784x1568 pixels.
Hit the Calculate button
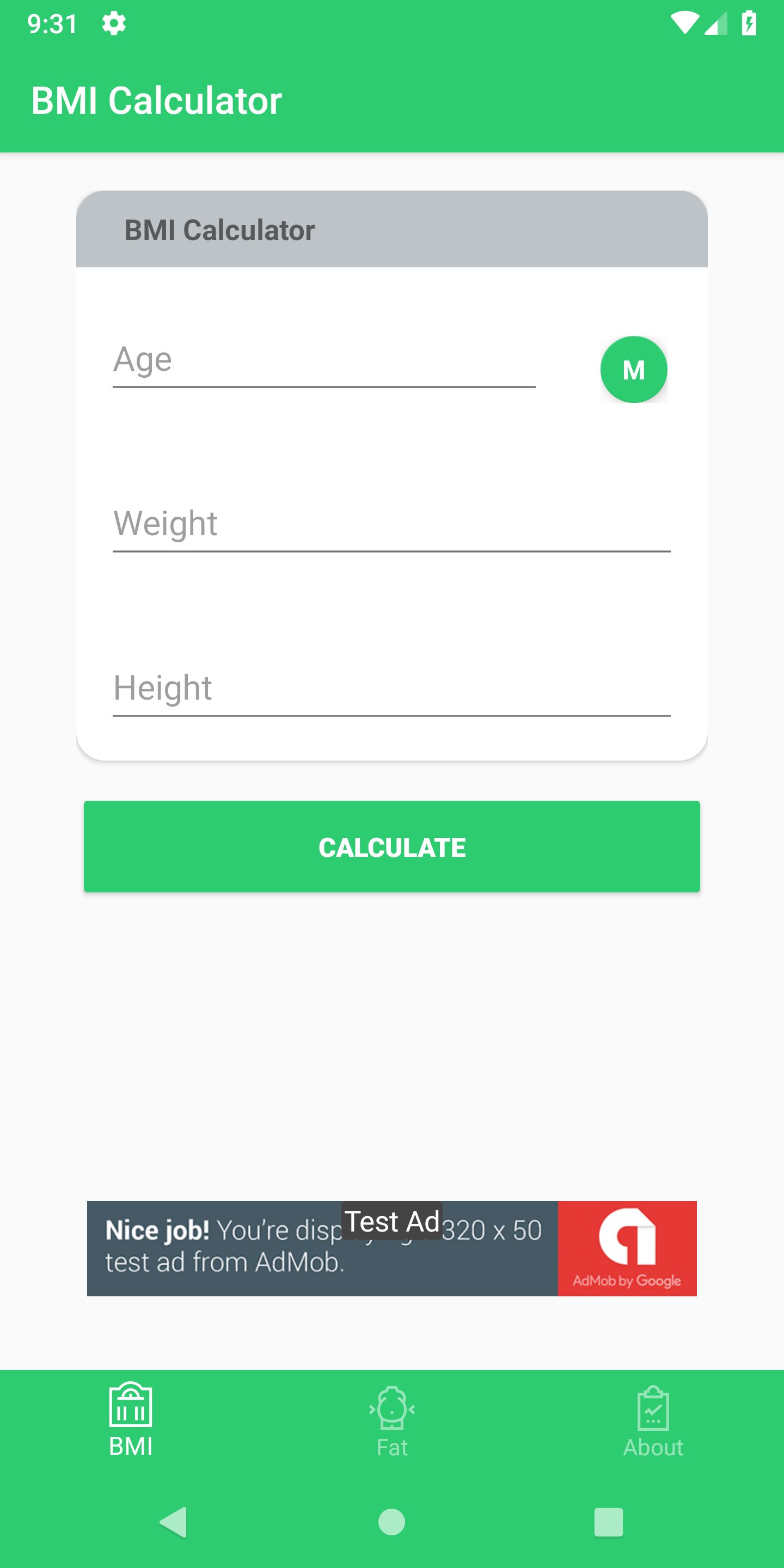click(x=391, y=847)
